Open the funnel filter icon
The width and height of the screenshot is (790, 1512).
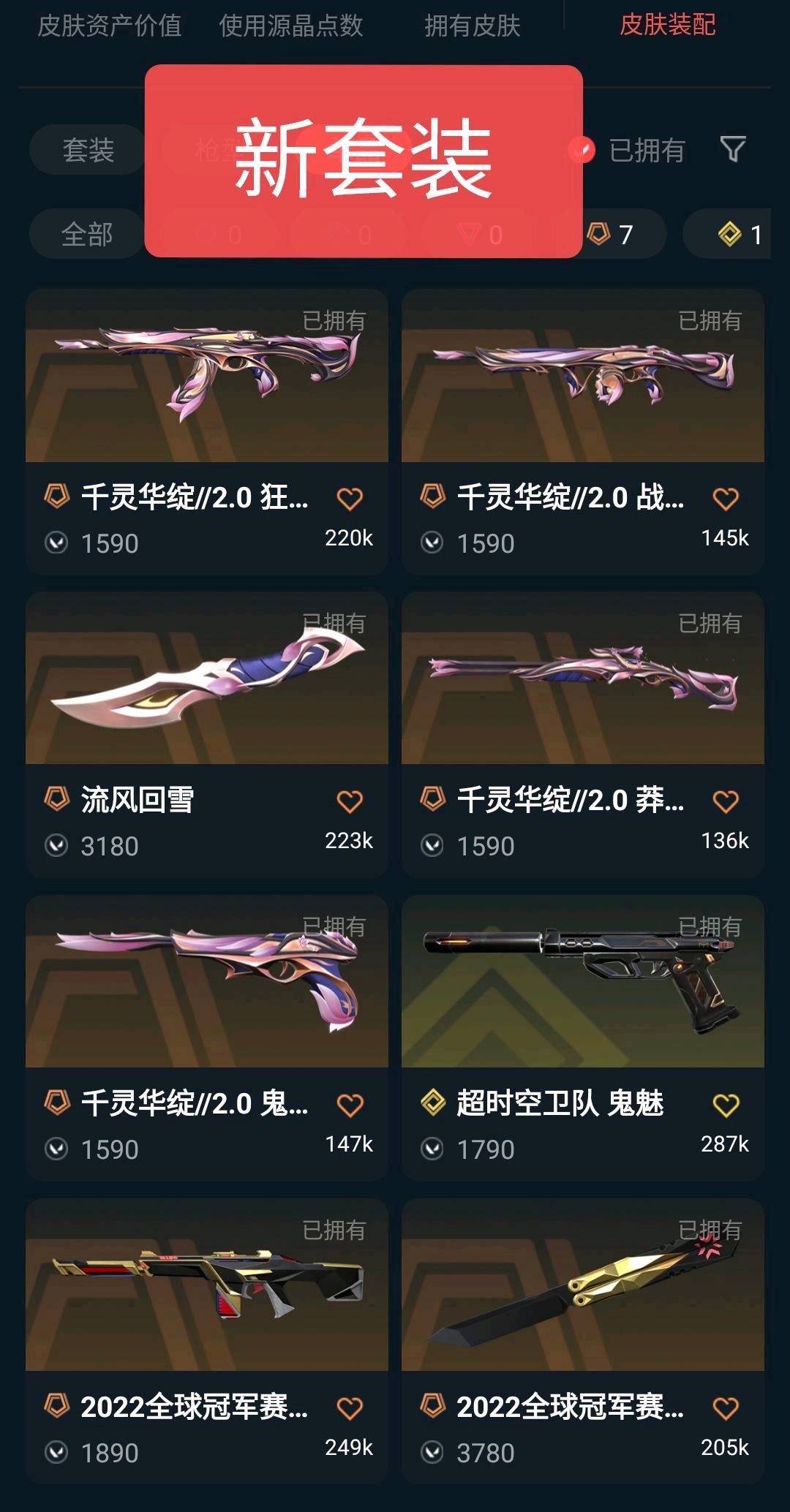[x=733, y=149]
